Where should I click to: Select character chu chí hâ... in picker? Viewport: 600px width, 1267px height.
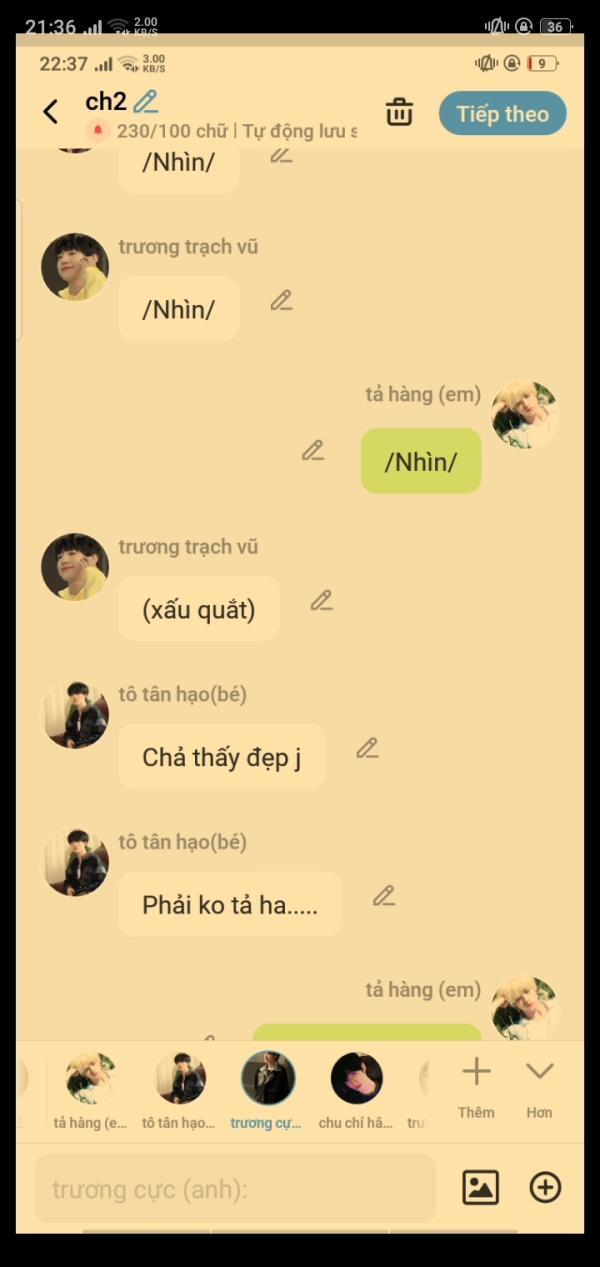pos(356,1079)
